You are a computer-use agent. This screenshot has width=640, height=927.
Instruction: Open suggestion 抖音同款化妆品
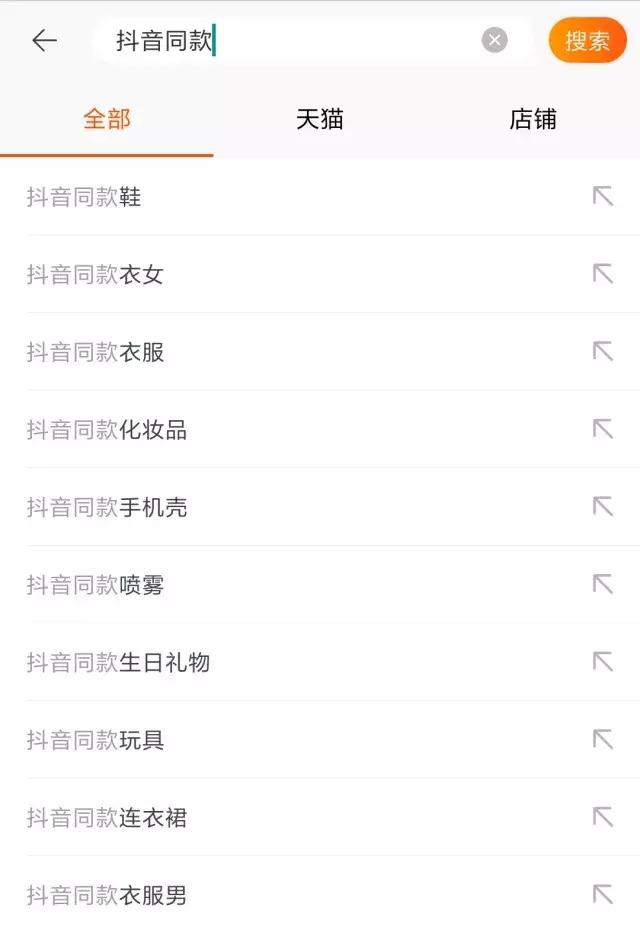point(107,430)
